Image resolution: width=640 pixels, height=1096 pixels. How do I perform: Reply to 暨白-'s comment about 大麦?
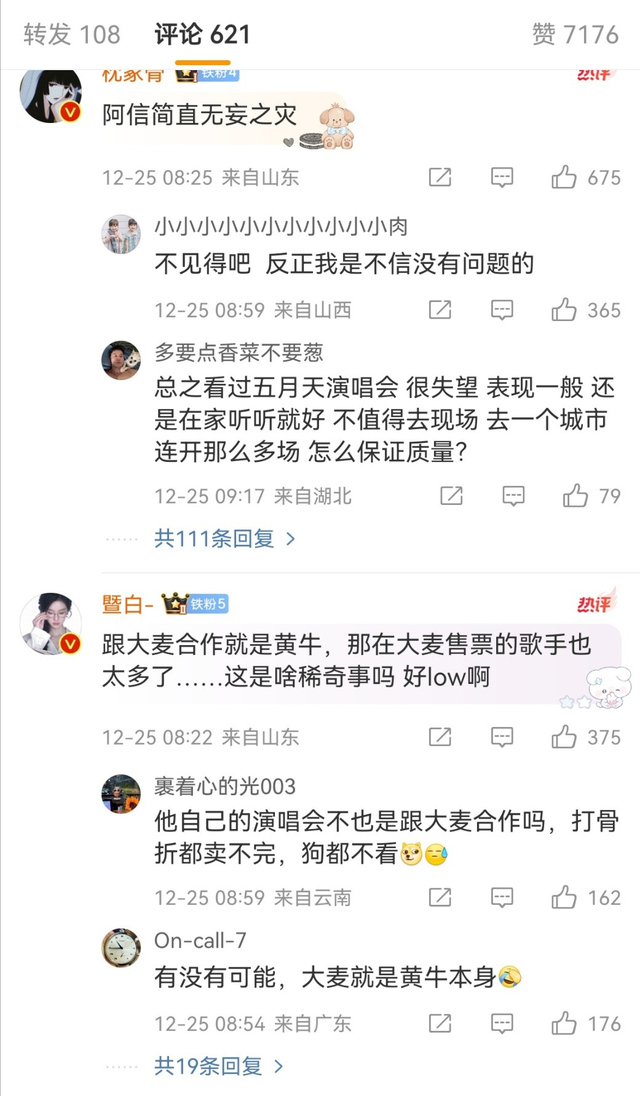(502, 738)
